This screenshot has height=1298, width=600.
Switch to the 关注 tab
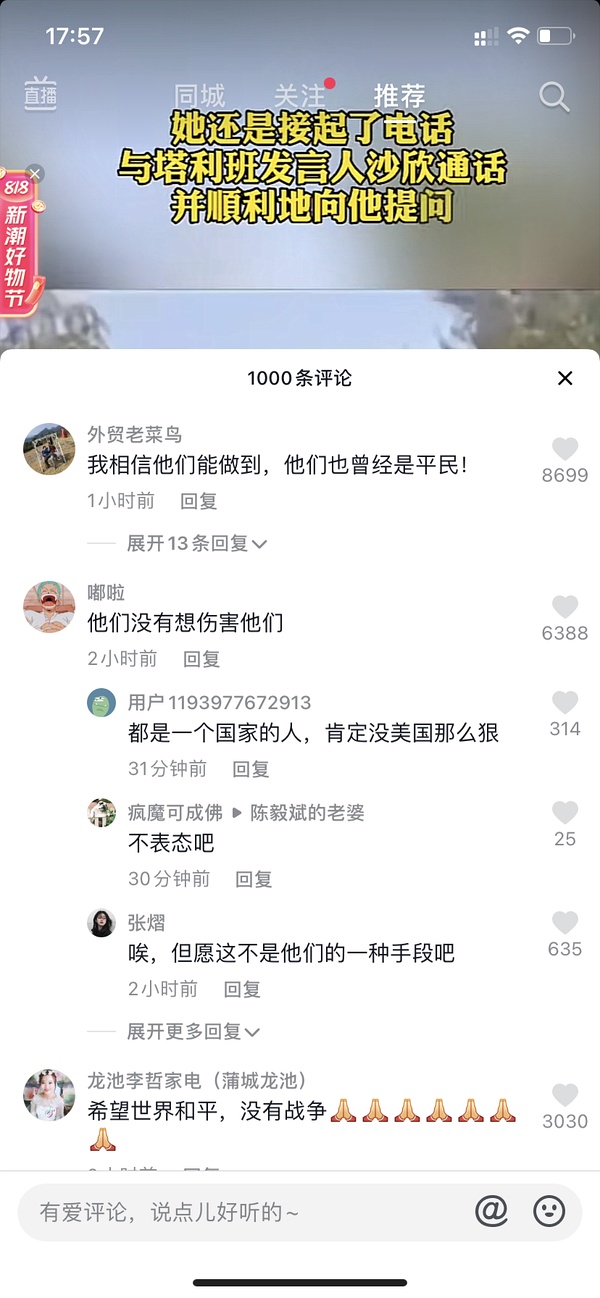click(x=299, y=96)
